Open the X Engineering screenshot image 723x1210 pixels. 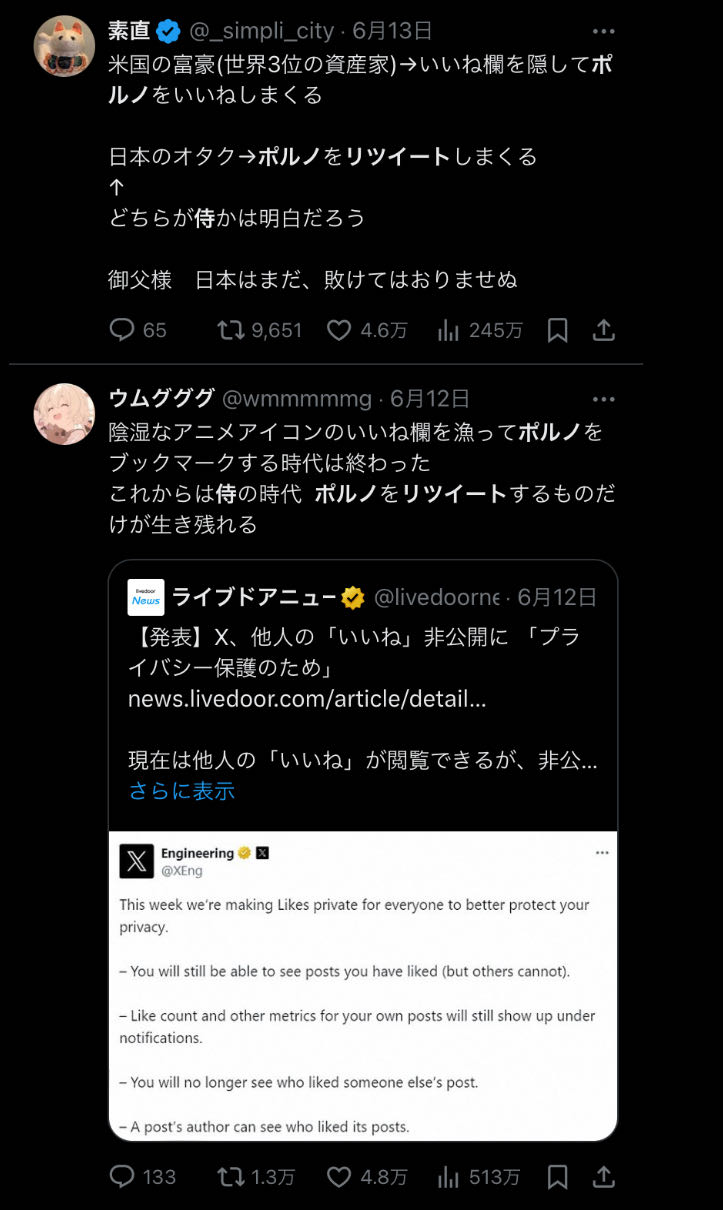[363, 986]
